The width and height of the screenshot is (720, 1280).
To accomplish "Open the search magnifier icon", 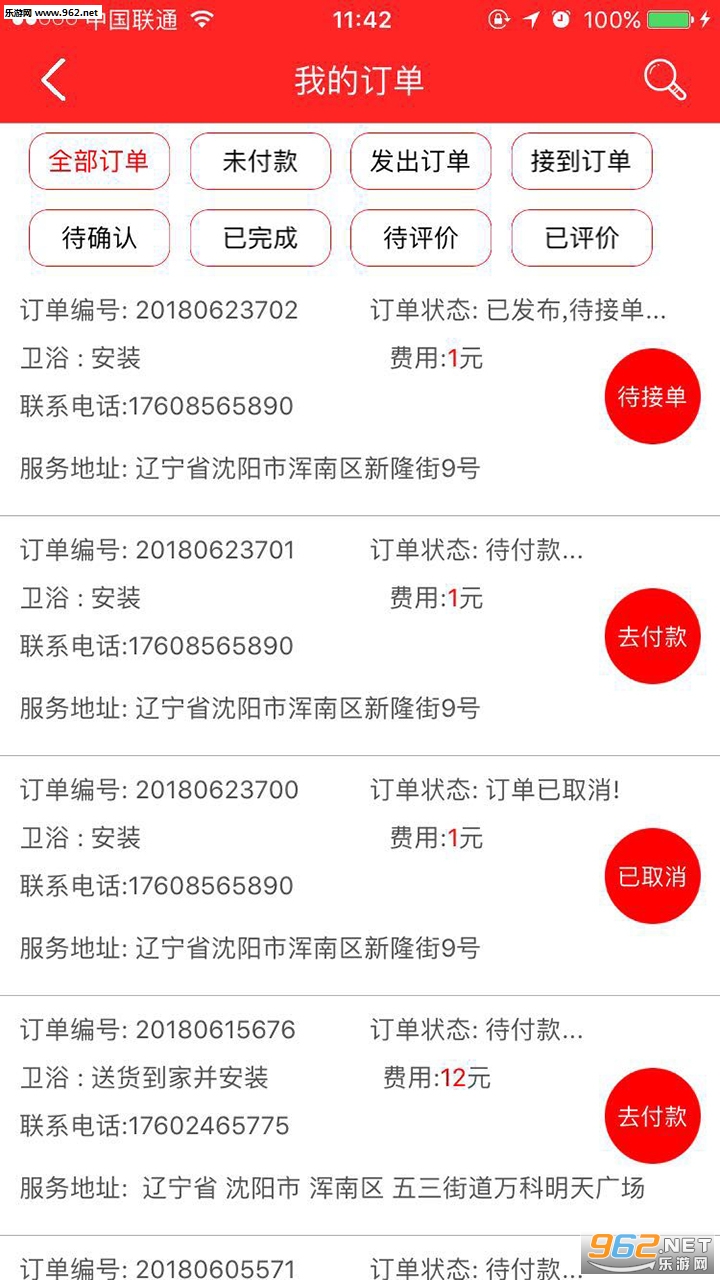I will pos(664,80).
